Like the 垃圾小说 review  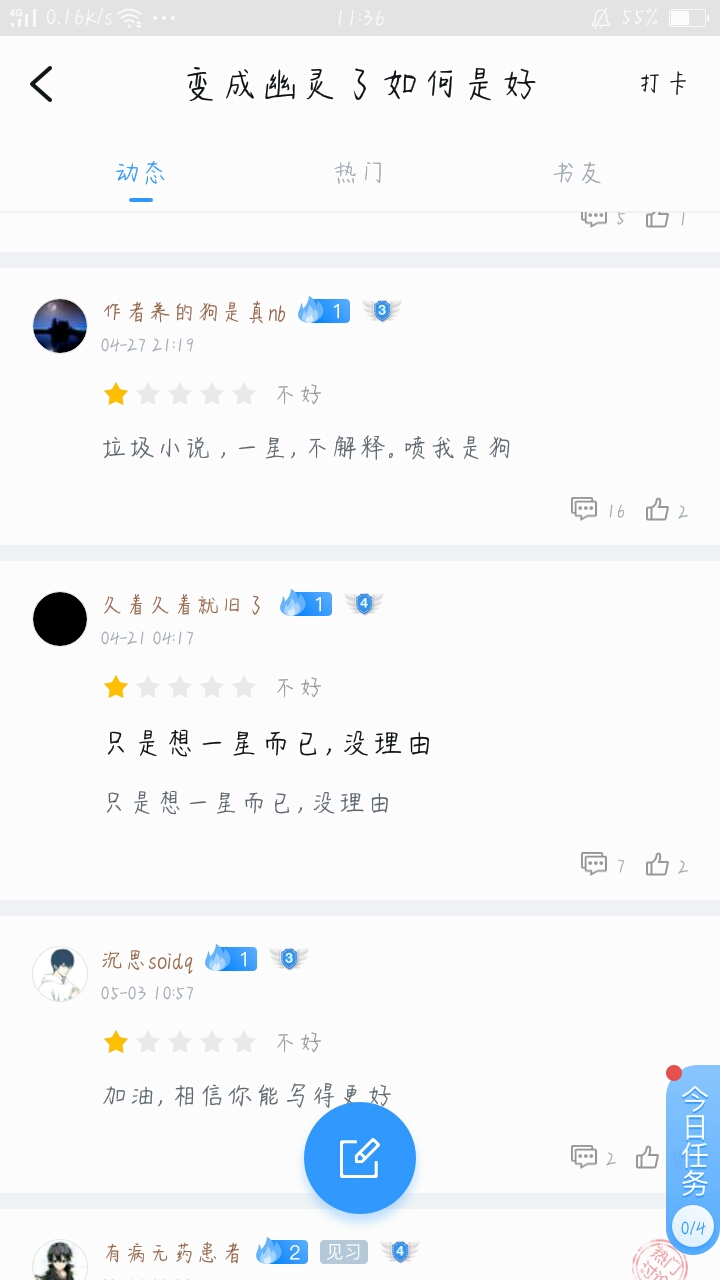(x=667, y=510)
